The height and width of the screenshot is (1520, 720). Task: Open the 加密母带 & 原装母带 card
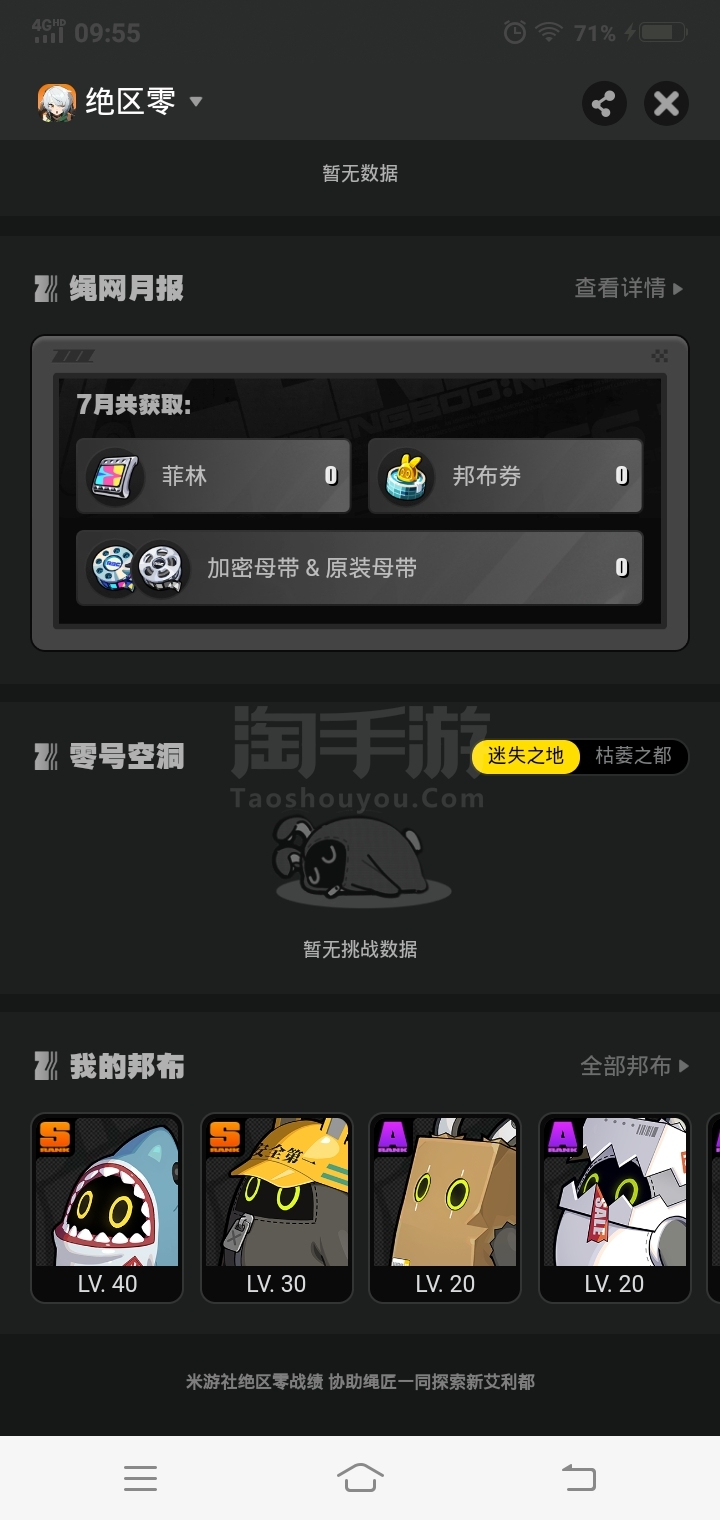pos(360,568)
